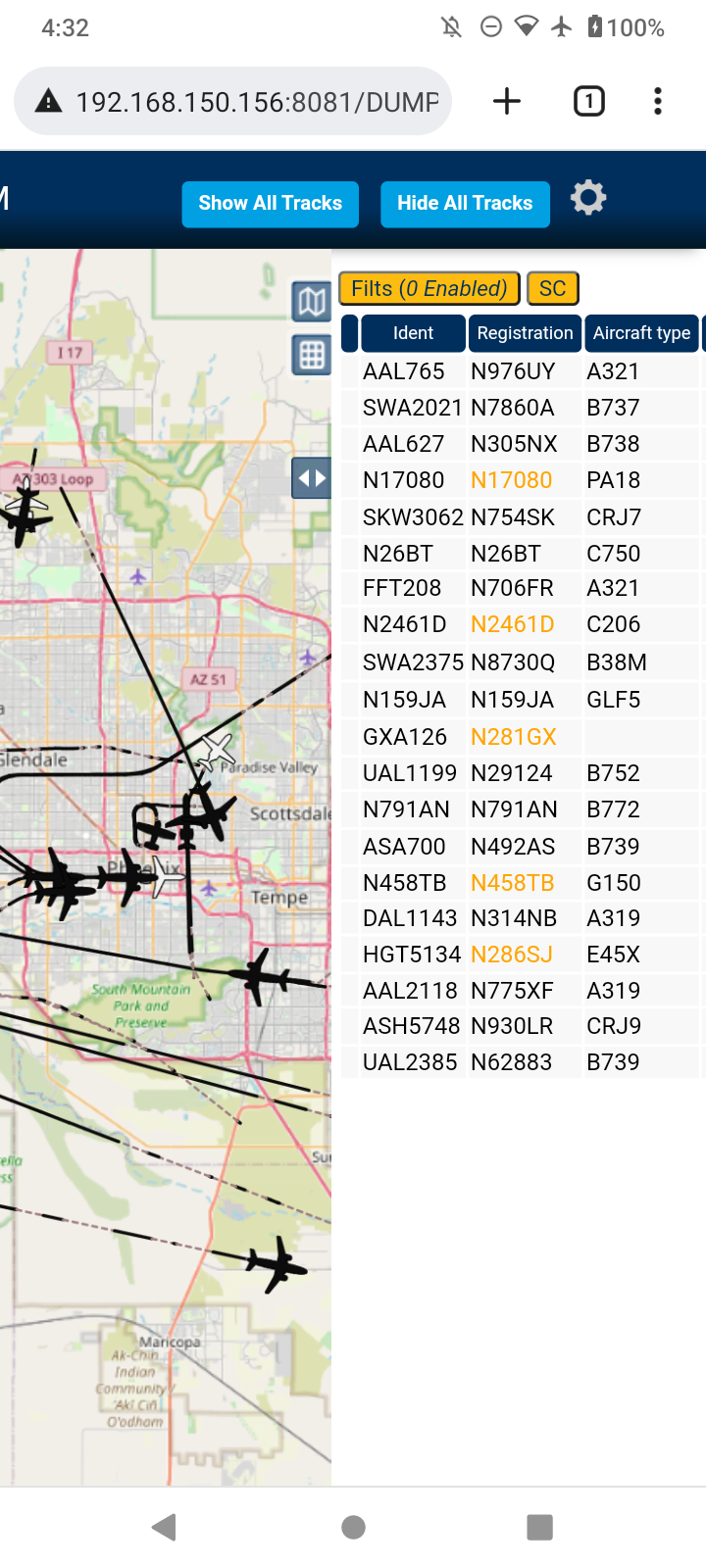Image resolution: width=706 pixels, height=1568 pixels.
Task: Tap the SC button
Action: tap(553, 288)
